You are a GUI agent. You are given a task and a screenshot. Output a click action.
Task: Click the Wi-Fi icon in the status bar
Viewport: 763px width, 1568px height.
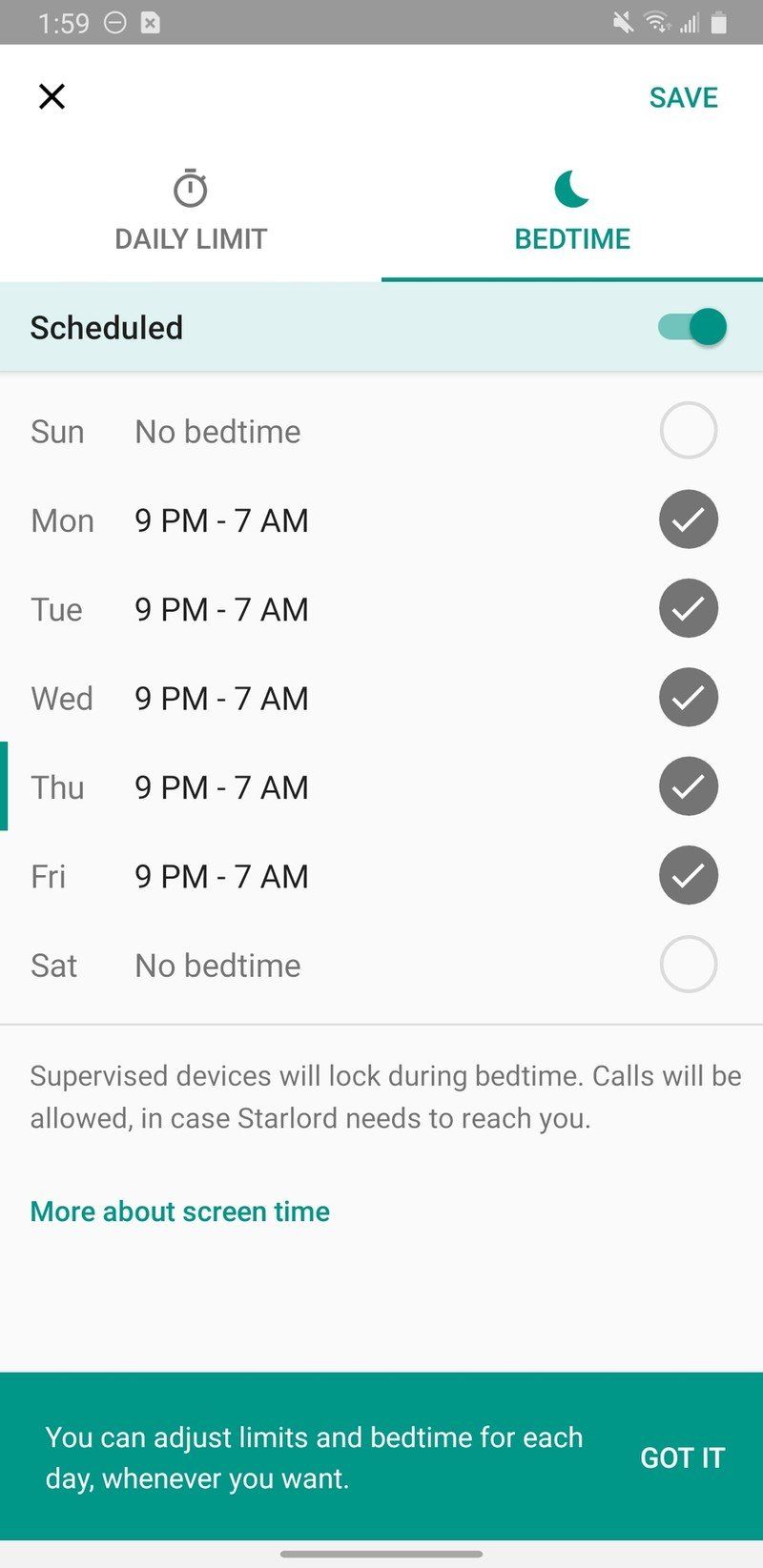[659, 21]
